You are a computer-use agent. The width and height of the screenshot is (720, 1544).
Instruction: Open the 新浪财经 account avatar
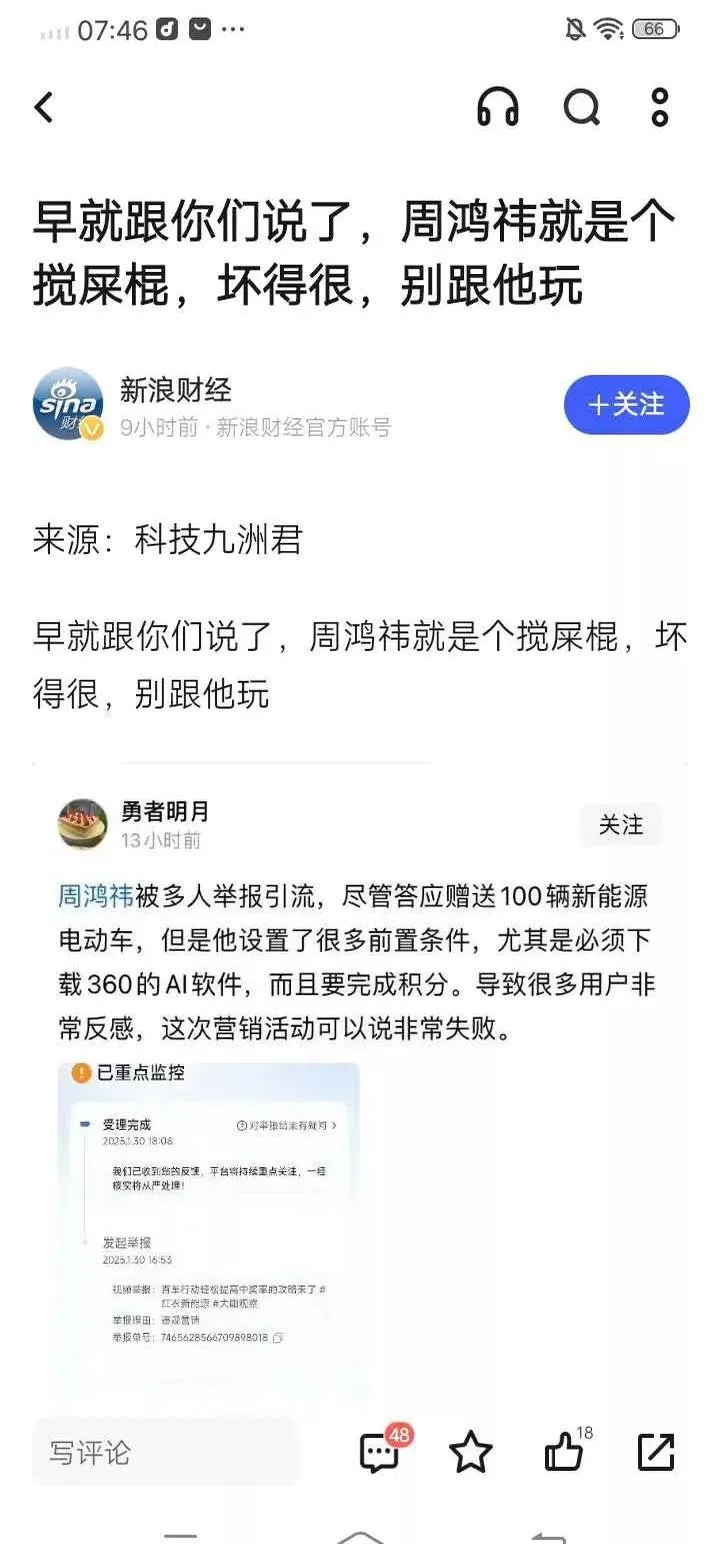(x=68, y=405)
